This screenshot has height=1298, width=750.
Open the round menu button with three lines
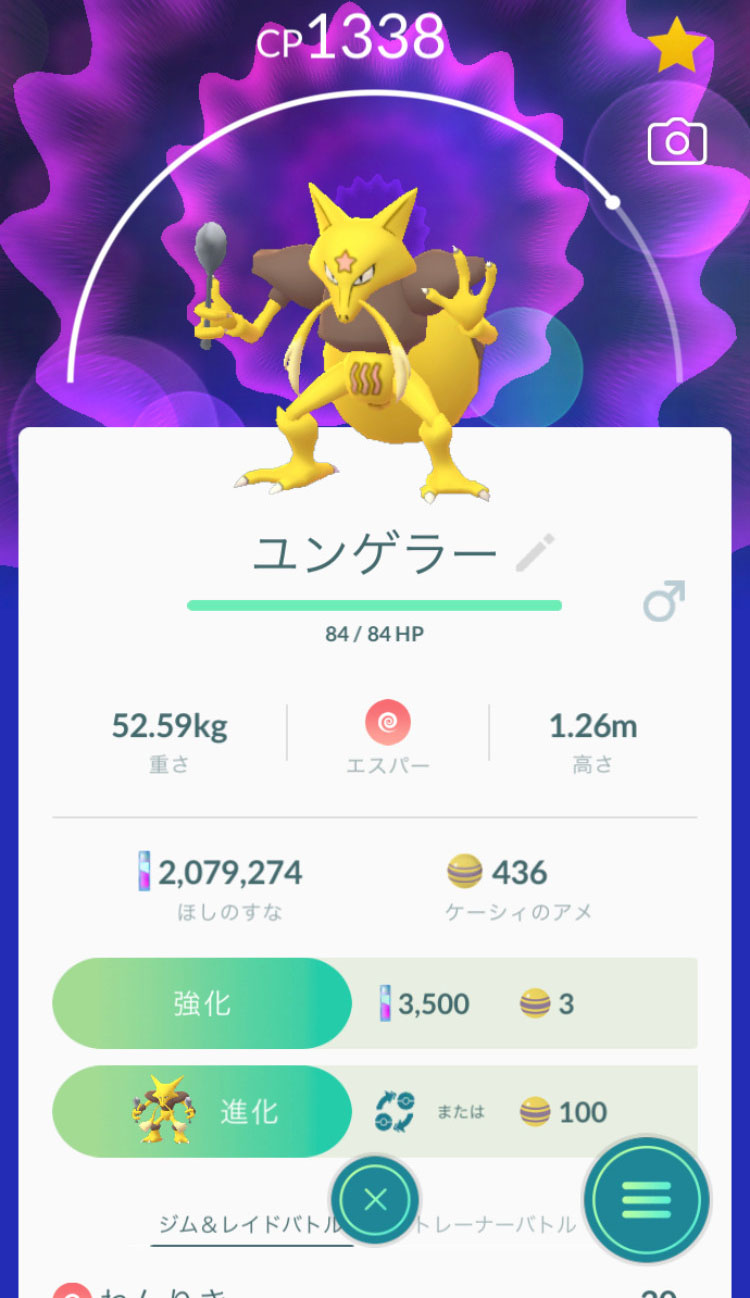click(646, 1199)
